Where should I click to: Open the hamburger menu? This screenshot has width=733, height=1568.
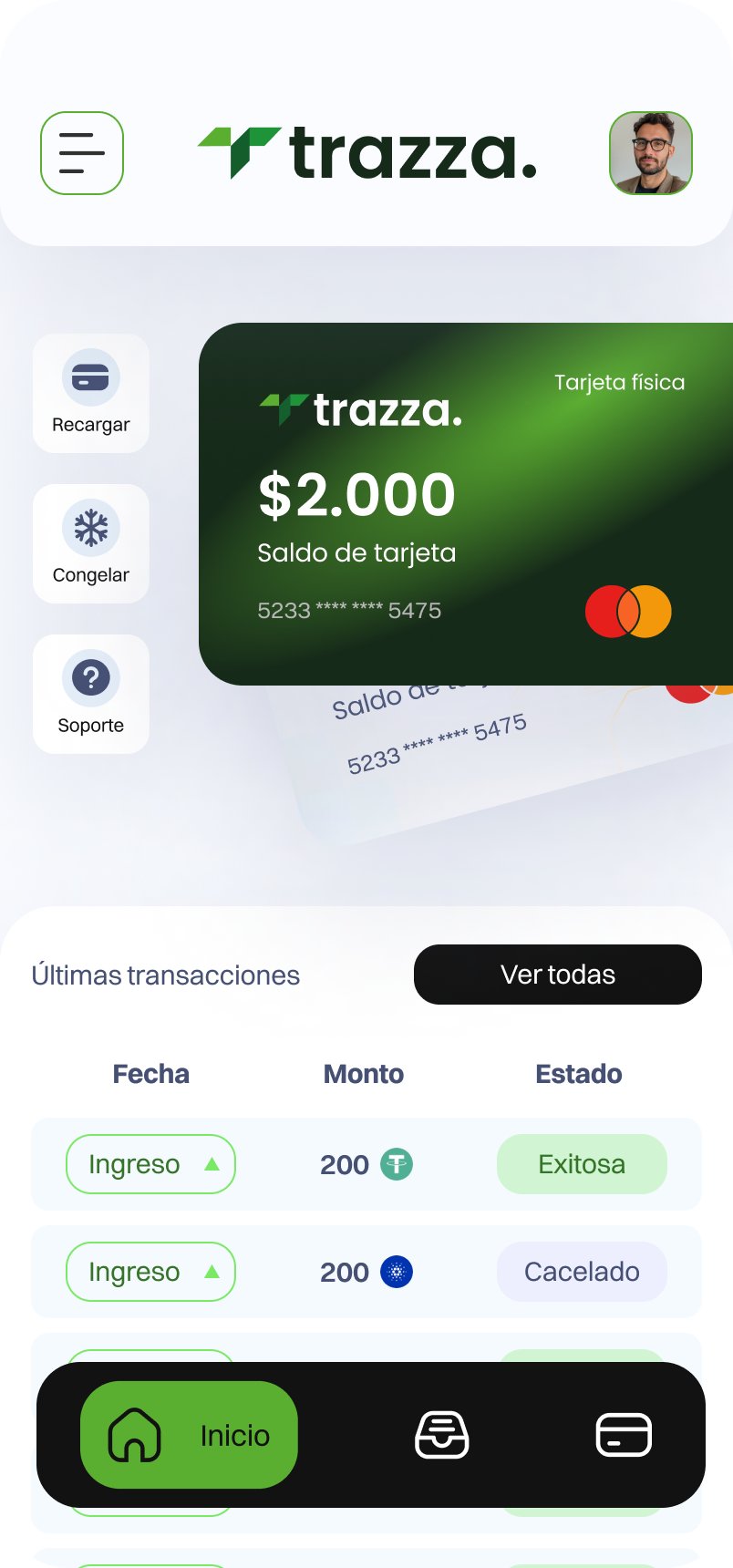[82, 153]
